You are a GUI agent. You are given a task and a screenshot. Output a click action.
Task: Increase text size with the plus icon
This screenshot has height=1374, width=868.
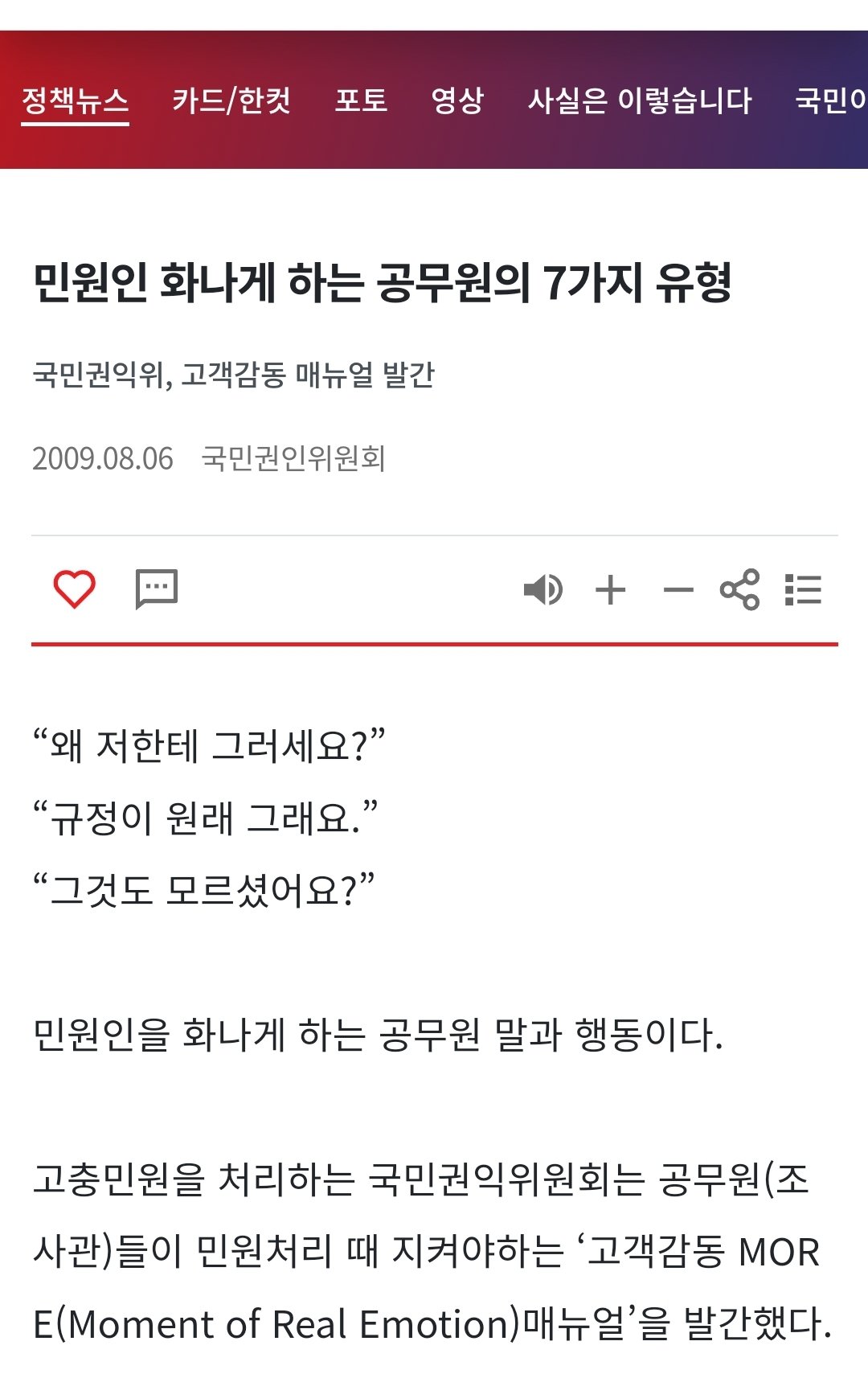point(610,589)
